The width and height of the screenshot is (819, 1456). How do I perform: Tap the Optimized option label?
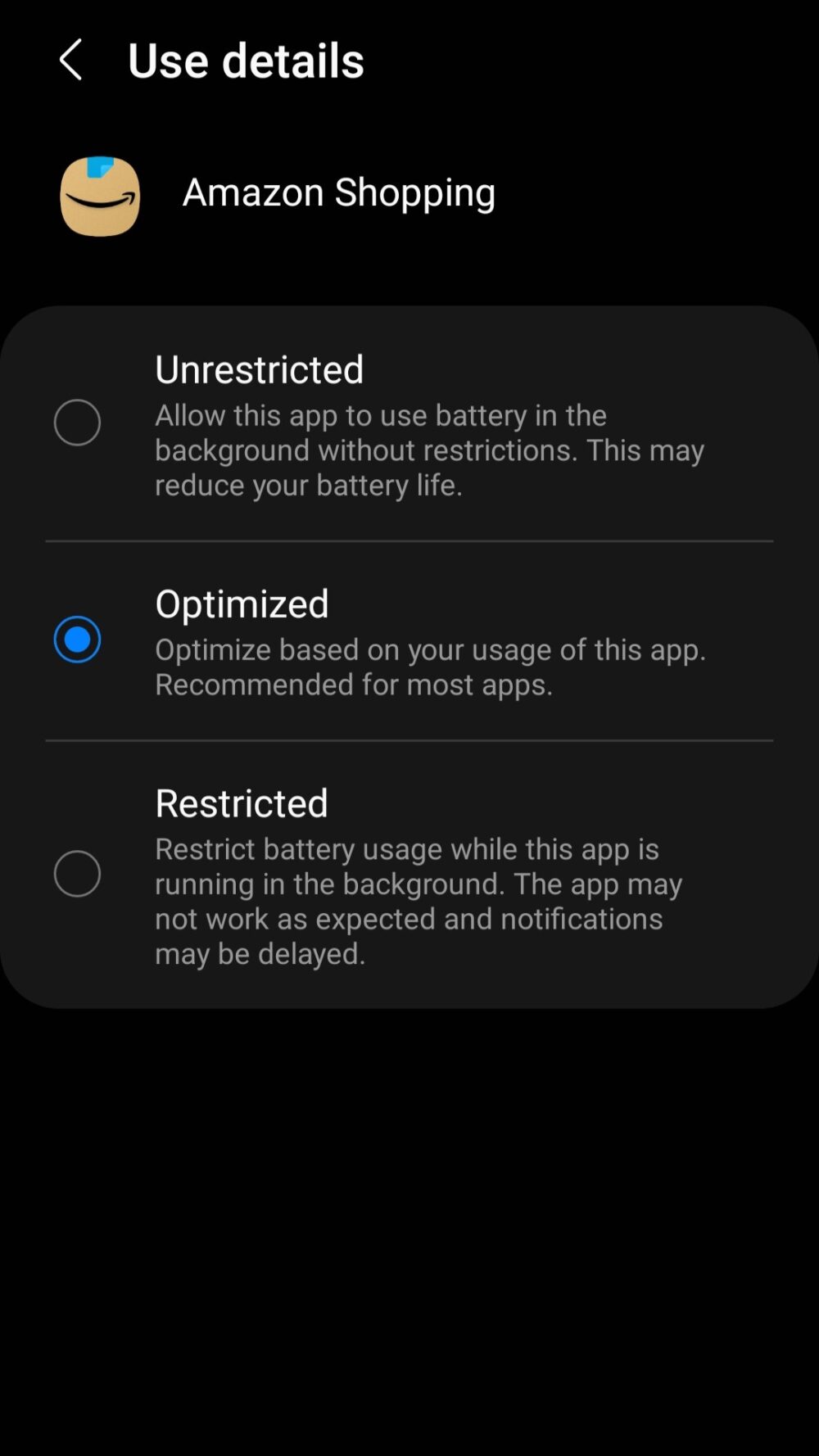coord(241,604)
